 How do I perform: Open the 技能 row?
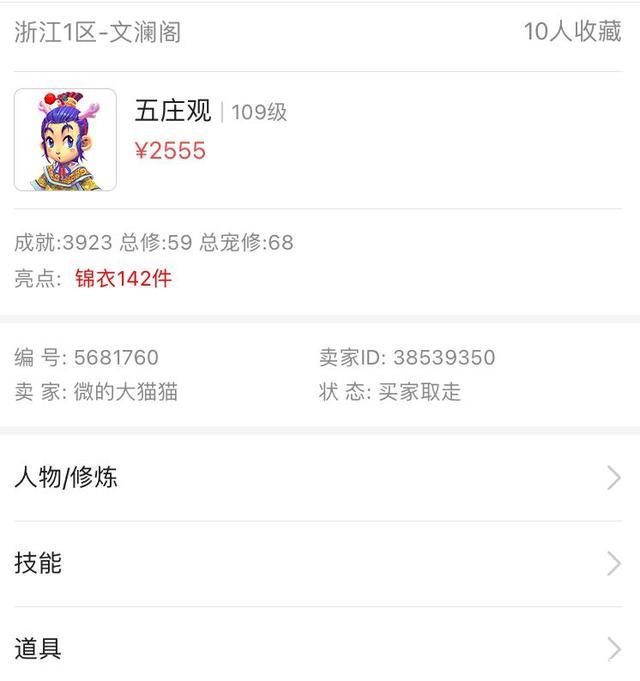coord(320,564)
